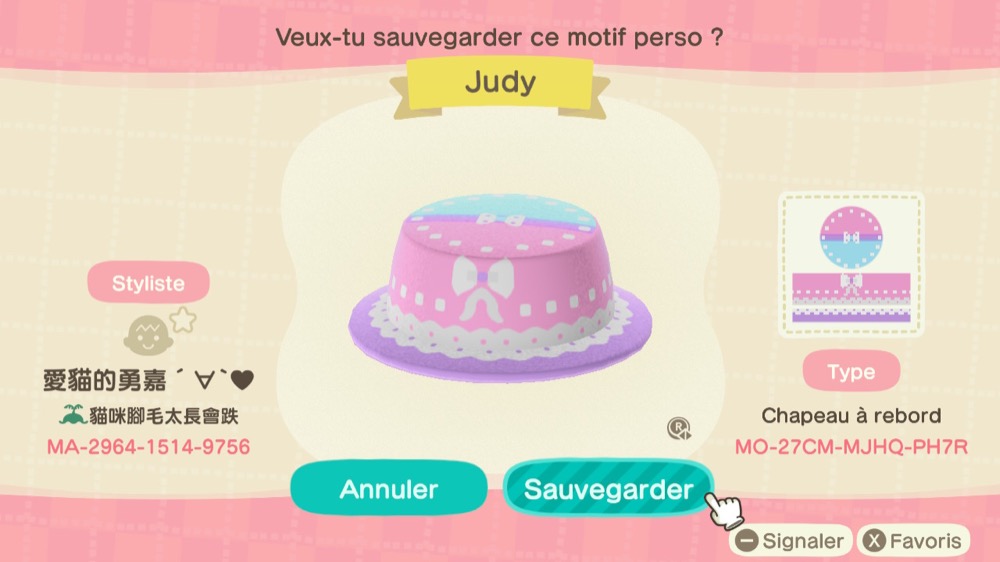Viewport: 1000px width, 562px height.
Task: Rotate the hat preview
Action: [x=680, y=429]
